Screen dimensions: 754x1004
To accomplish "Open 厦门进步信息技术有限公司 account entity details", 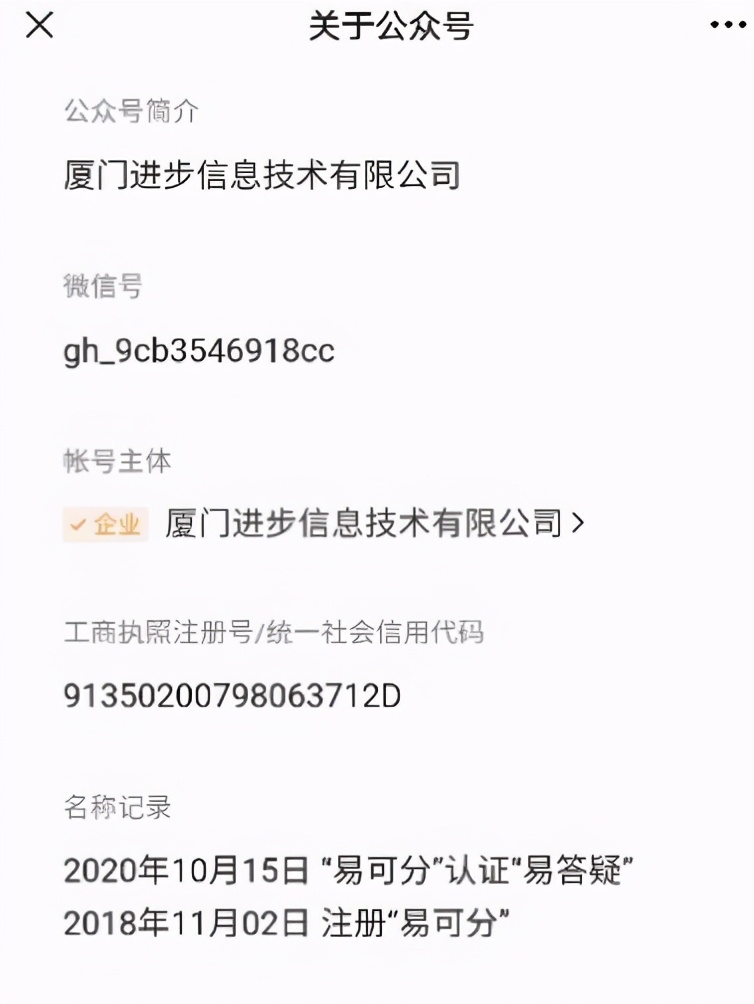I will pyautogui.click(x=374, y=523).
